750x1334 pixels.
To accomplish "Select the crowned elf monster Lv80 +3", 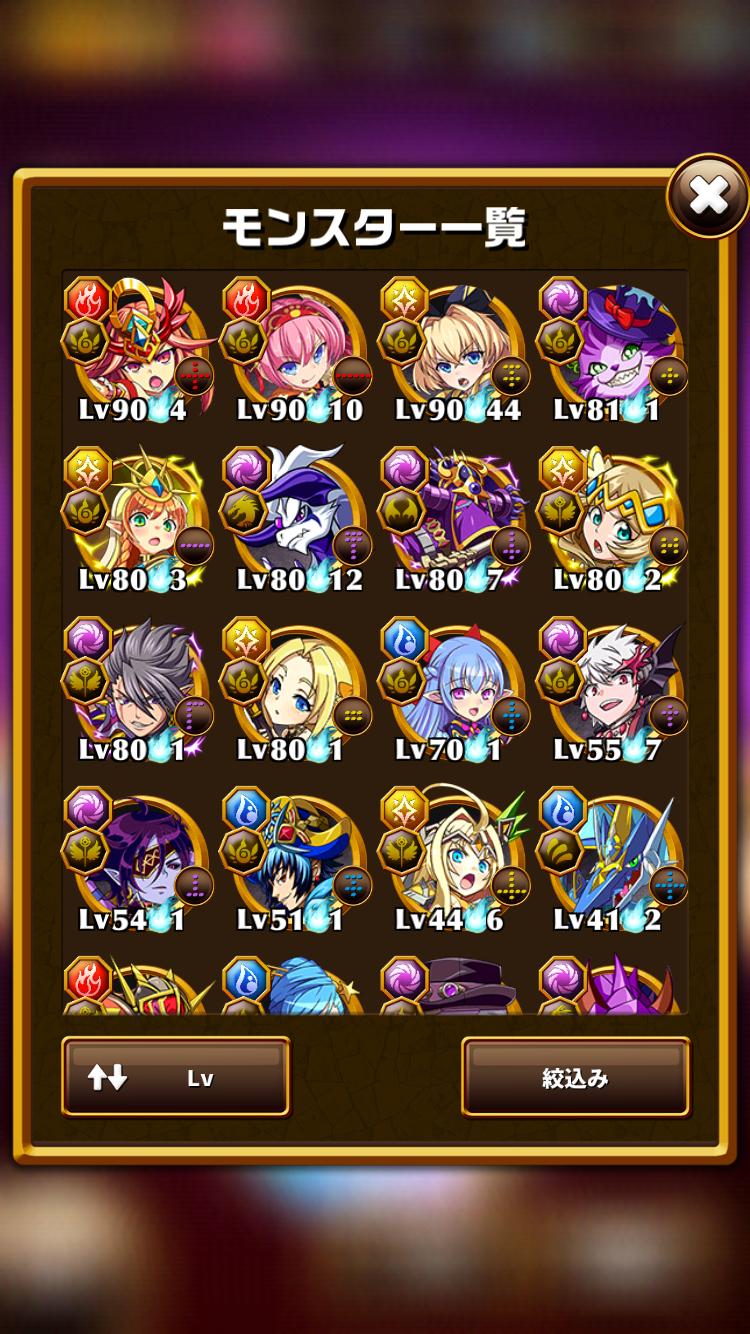I will pos(138,521).
